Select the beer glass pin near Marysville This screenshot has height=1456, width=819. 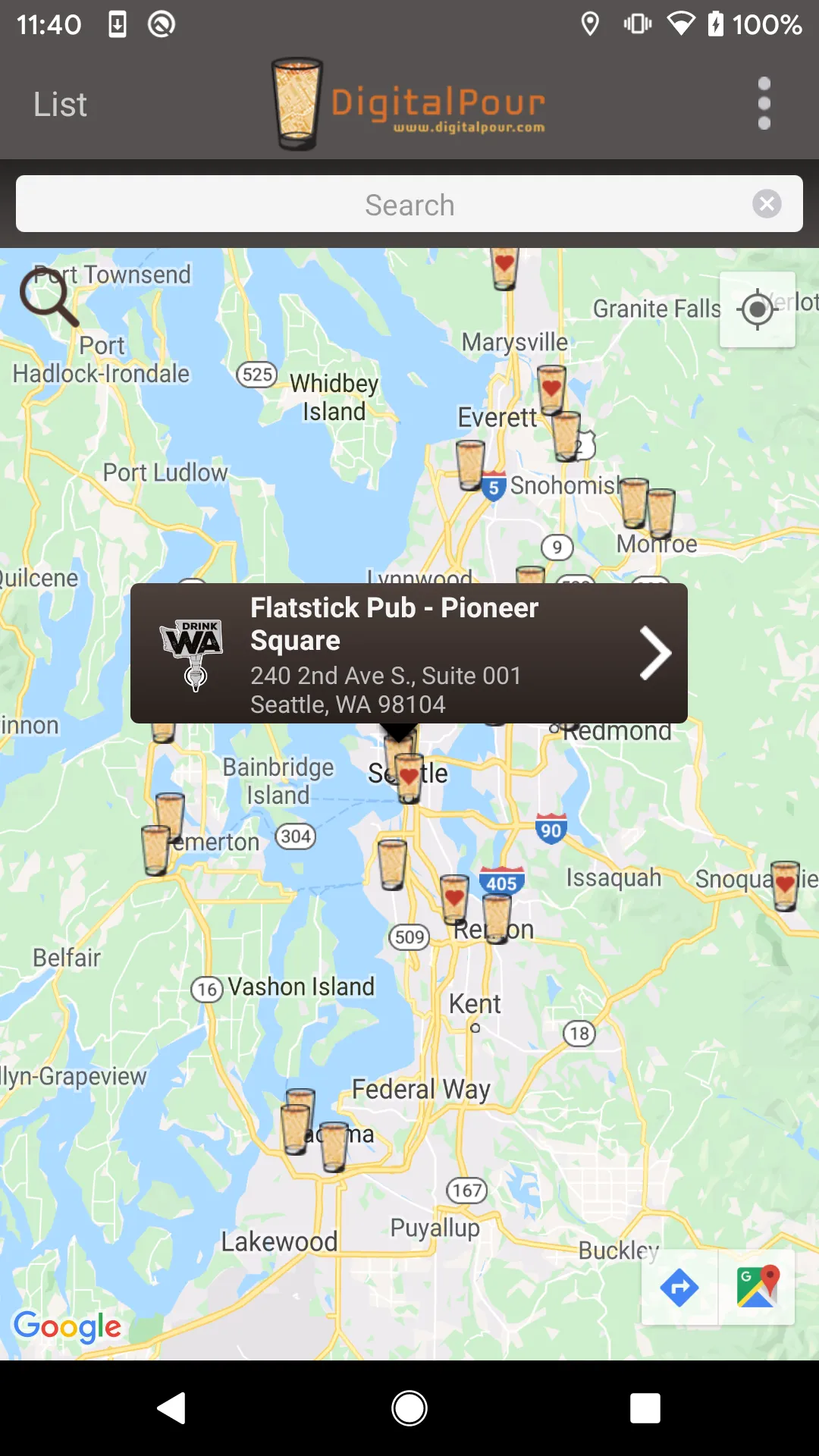tap(504, 268)
